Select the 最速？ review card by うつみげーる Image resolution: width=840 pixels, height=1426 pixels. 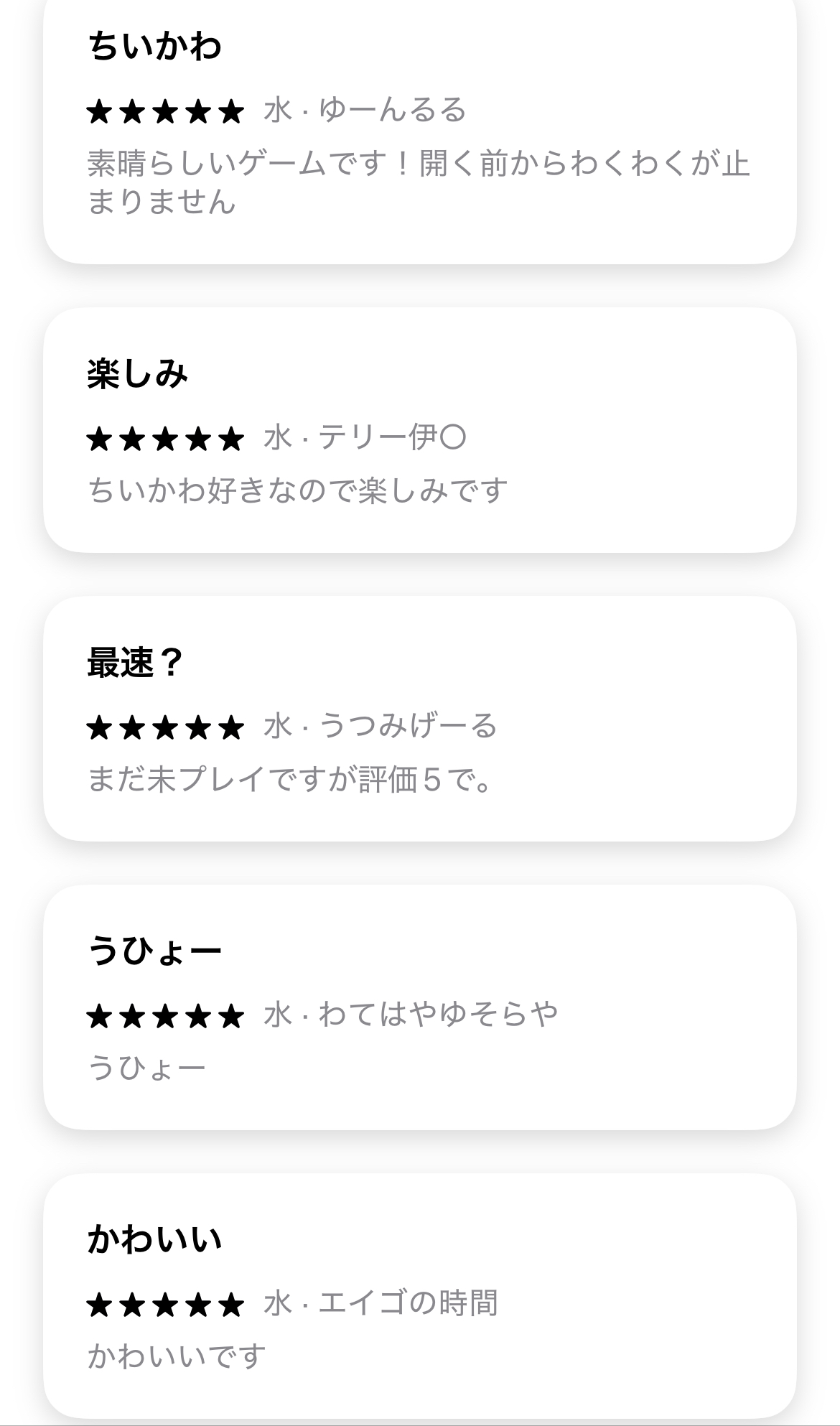pyautogui.click(x=420, y=719)
